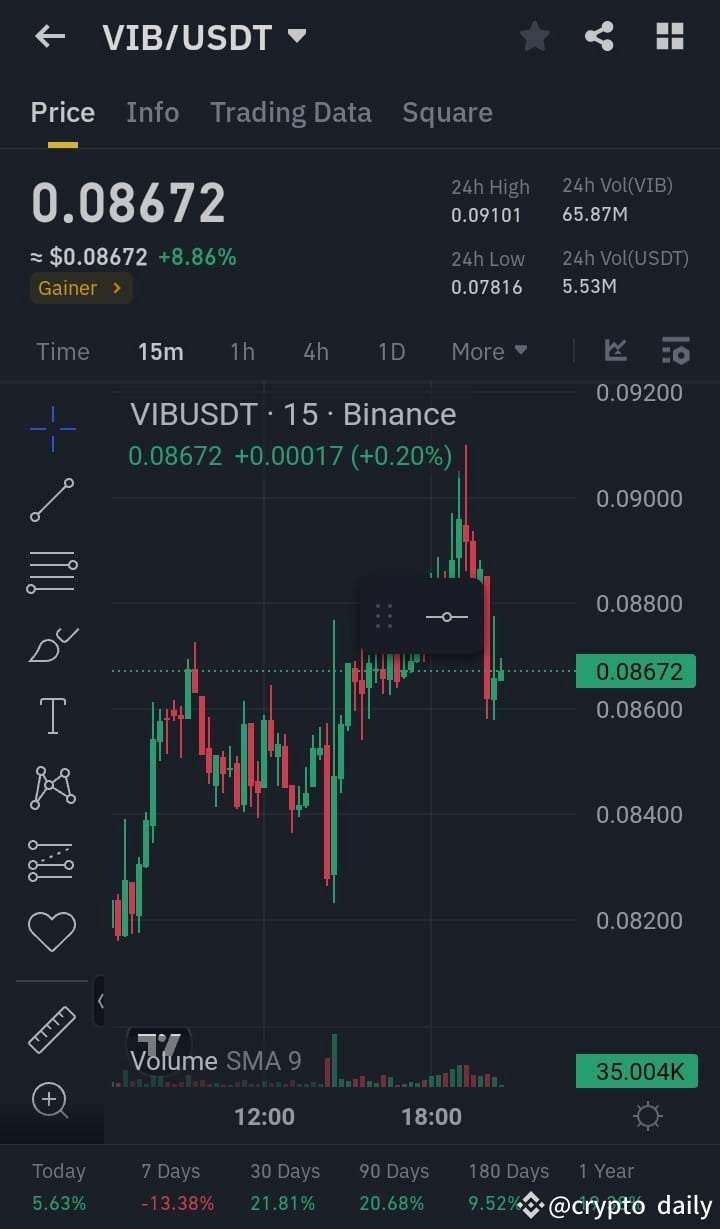Open the horizontal lines drawing tool
Viewport: 720px width, 1229px height.
pos(51,572)
